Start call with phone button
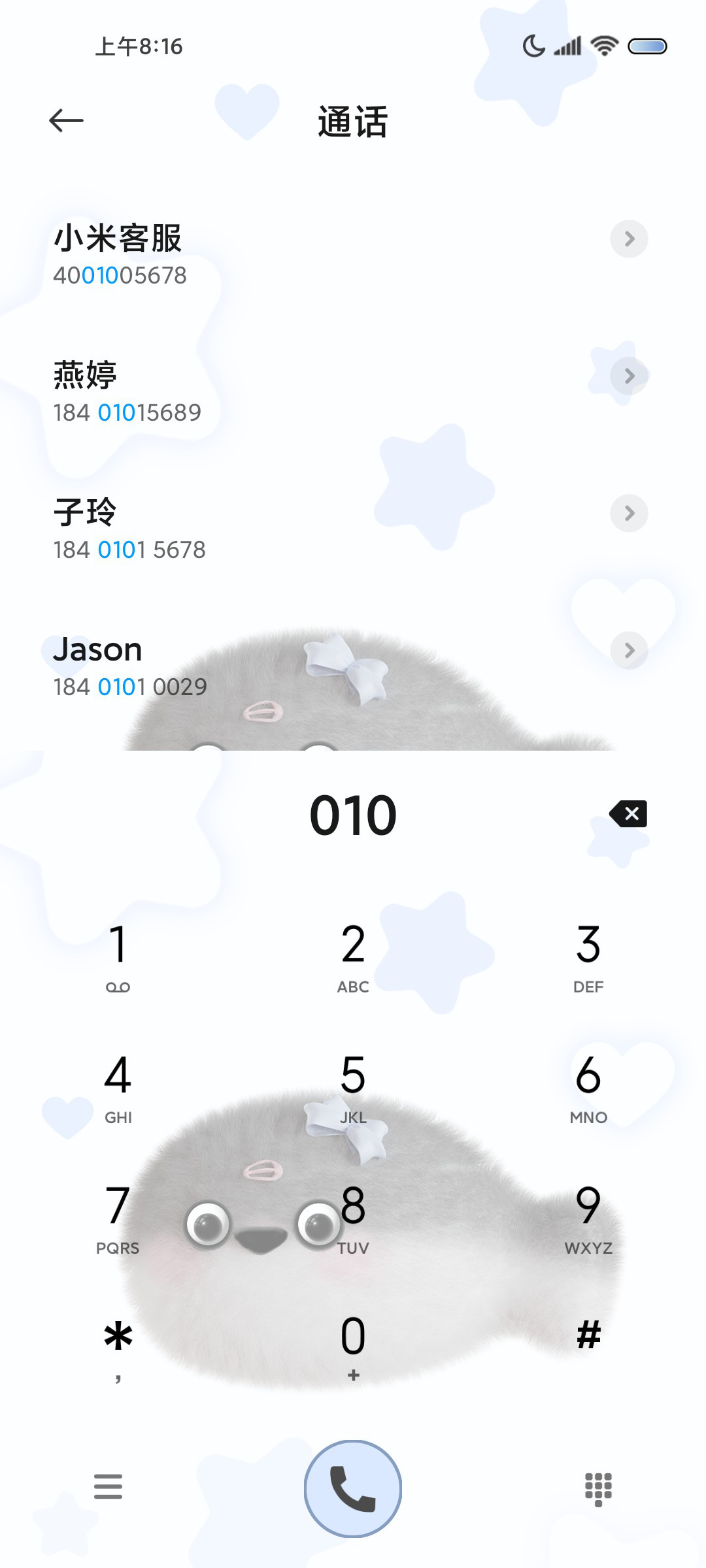The image size is (706, 1568). coord(353,1488)
